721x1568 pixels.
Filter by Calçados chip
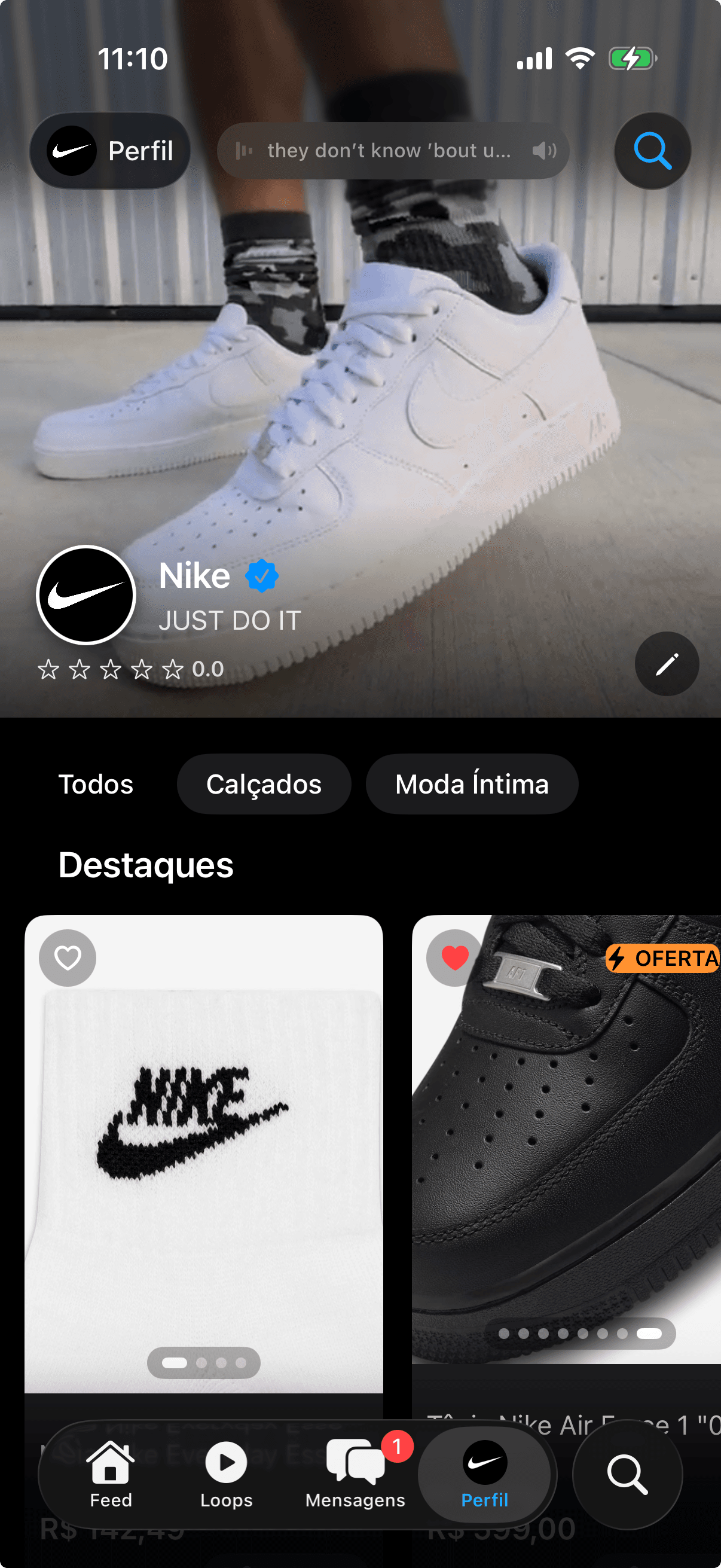click(264, 784)
